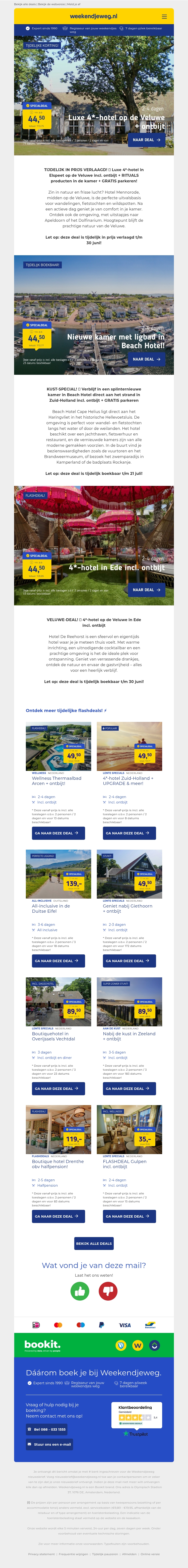Rate this mail with the red thumbs down
The width and height of the screenshot is (188, 1568).
tap(108, 1291)
